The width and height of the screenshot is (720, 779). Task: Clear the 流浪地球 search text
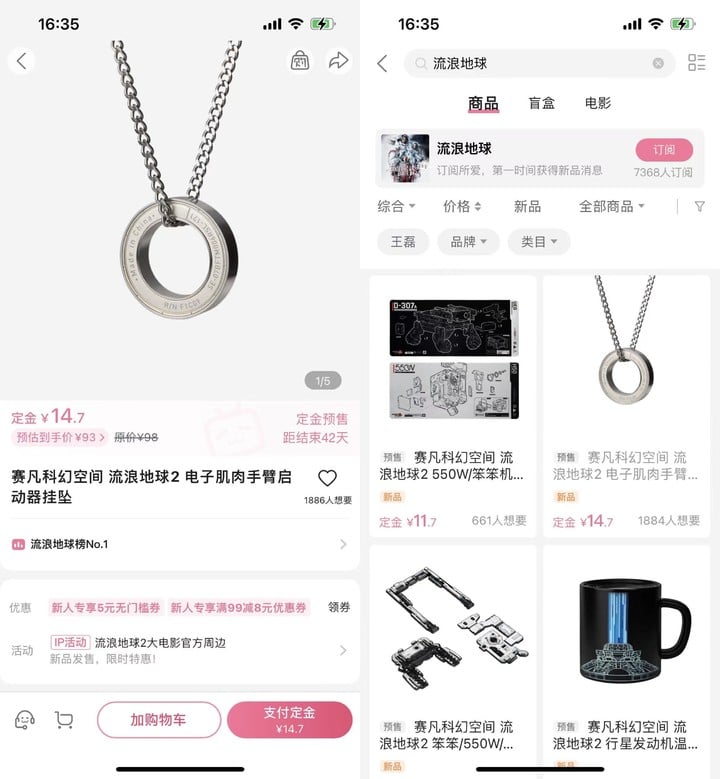tap(658, 63)
